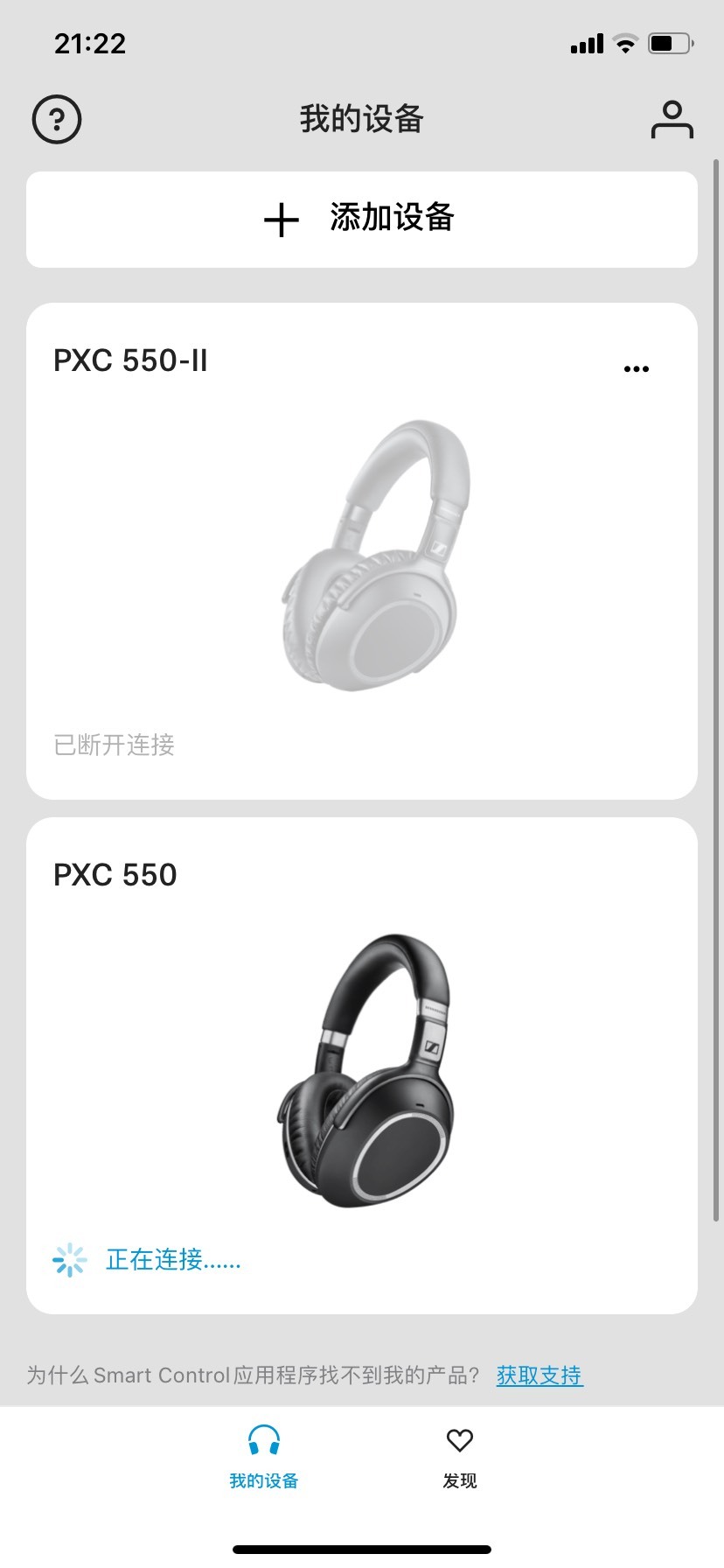Screen dimensions: 724x1568
Task: Switch to the 我的设备 tab
Action: click(x=264, y=1457)
